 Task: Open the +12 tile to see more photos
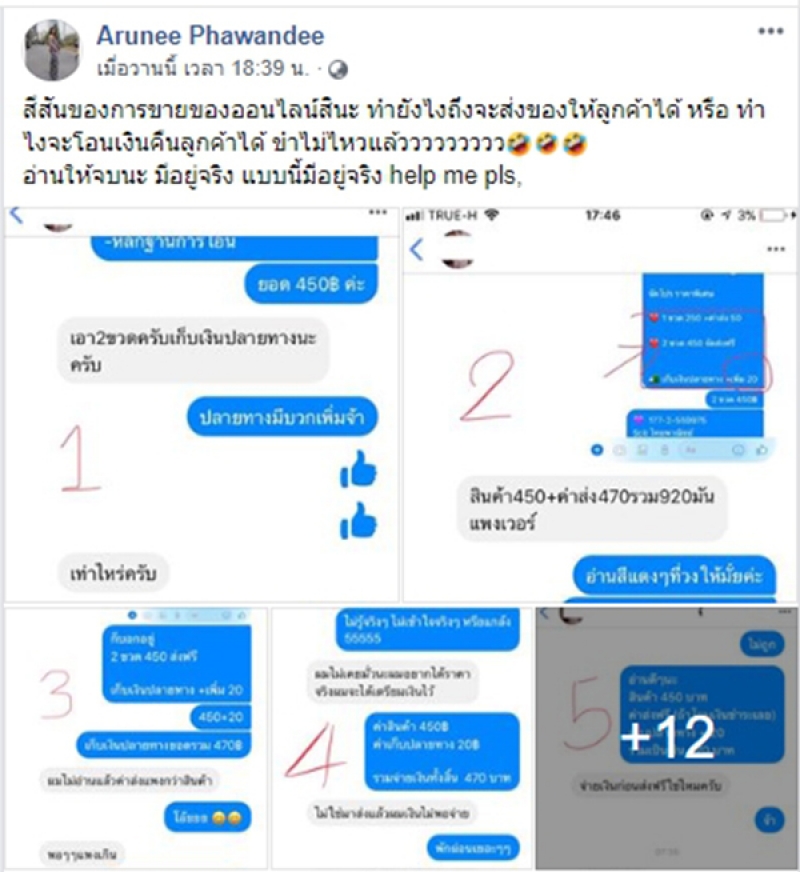(666, 737)
